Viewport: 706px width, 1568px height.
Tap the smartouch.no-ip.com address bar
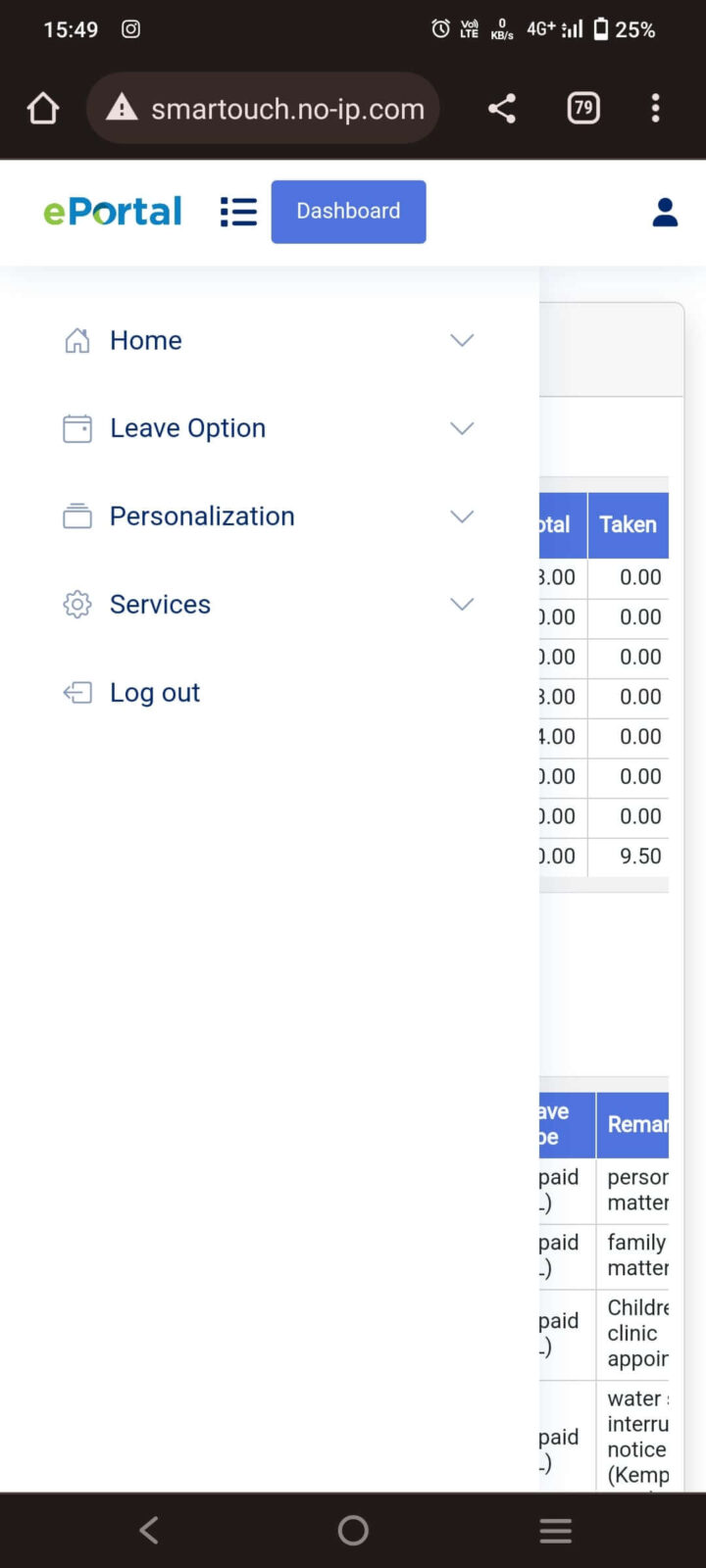tap(263, 108)
